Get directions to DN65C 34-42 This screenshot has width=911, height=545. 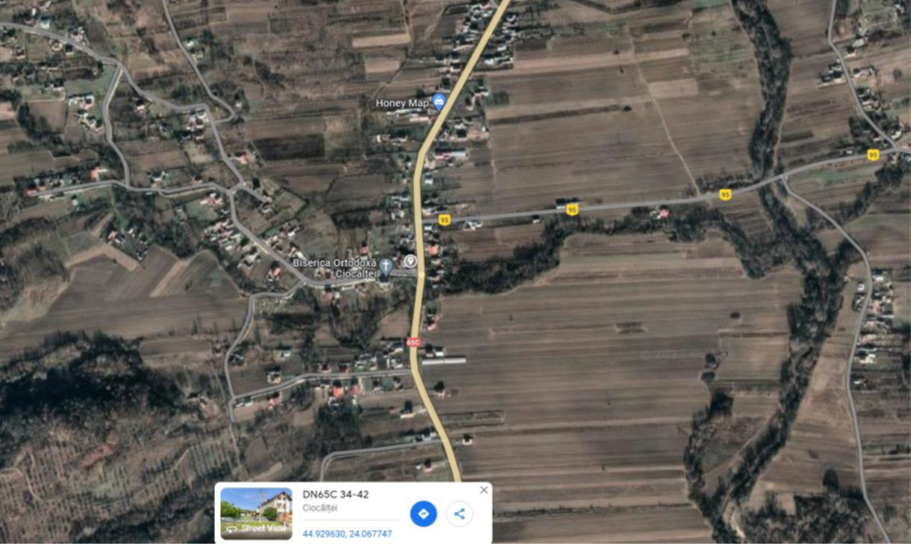(424, 514)
